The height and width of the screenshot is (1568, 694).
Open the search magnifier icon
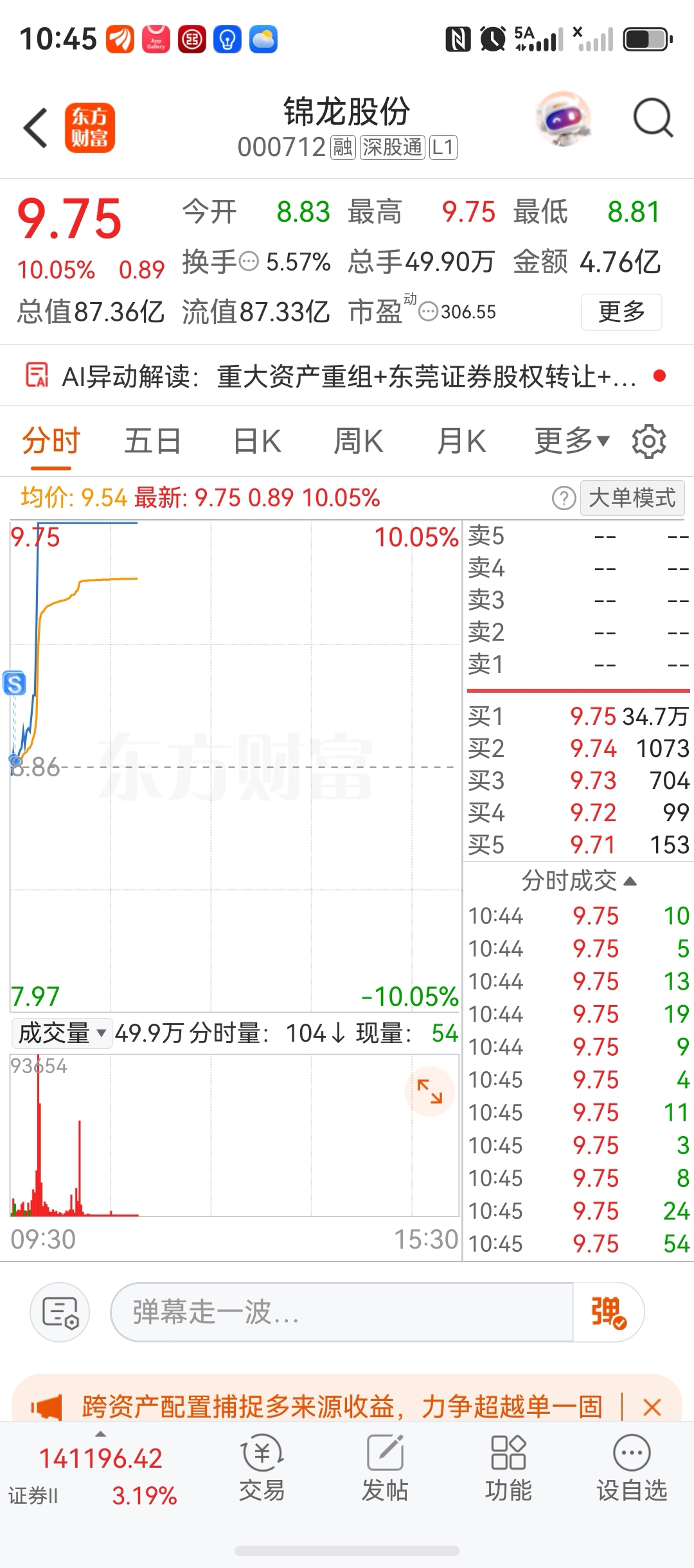coord(653,118)
